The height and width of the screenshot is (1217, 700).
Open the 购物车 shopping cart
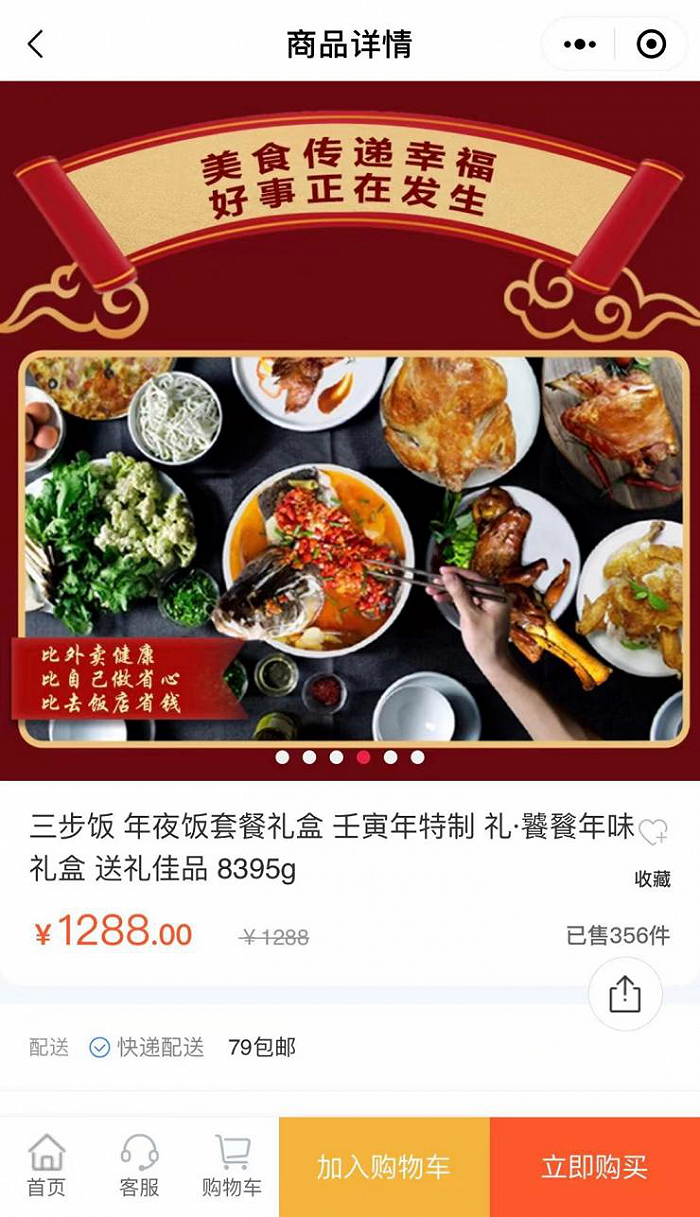tap(232, 1166)
